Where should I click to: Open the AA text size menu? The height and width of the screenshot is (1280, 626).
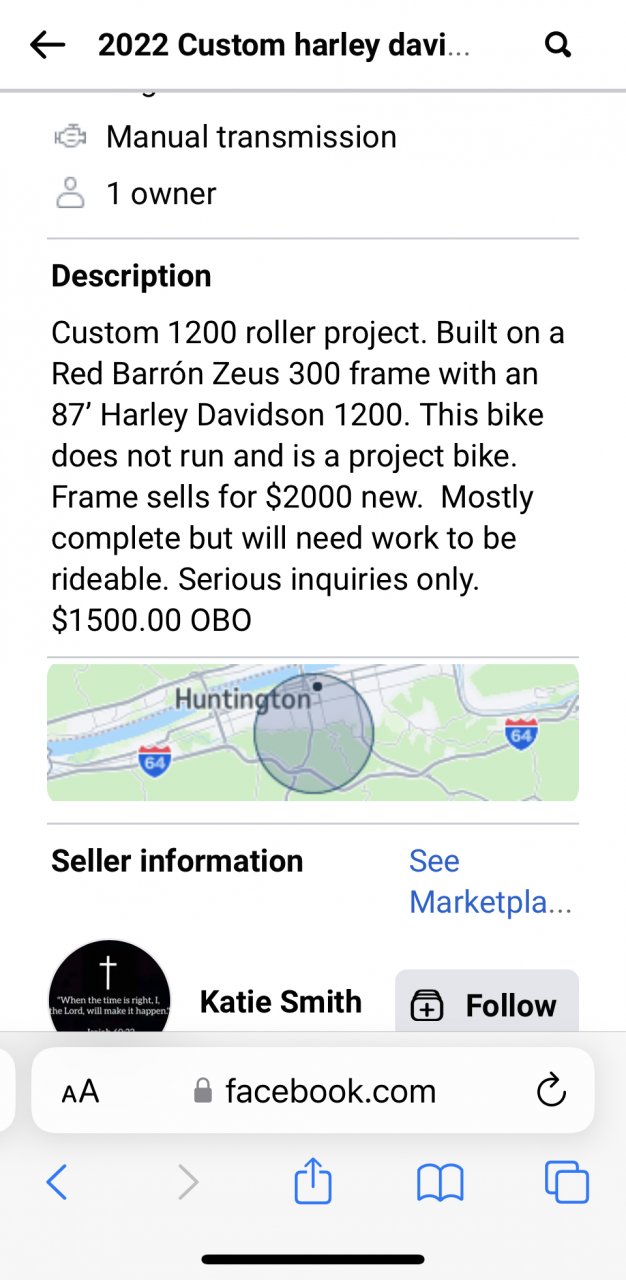pos(80,1091)
